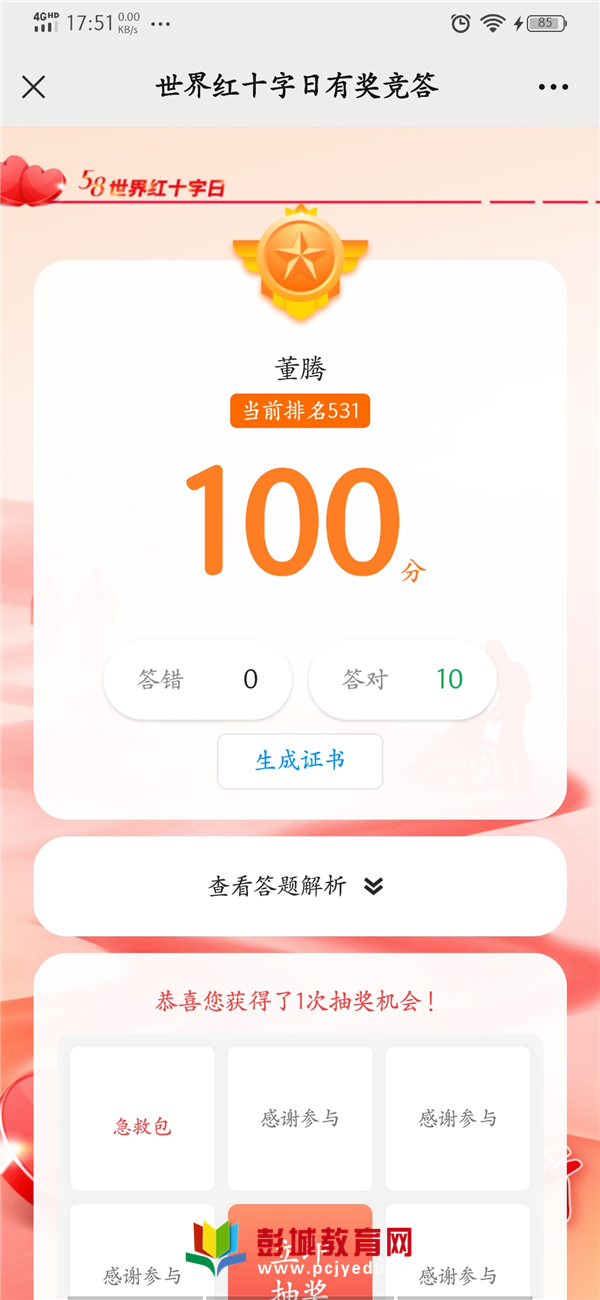Expand 查看答题解析
600x1300 pixels.
(x=299, y=886)
